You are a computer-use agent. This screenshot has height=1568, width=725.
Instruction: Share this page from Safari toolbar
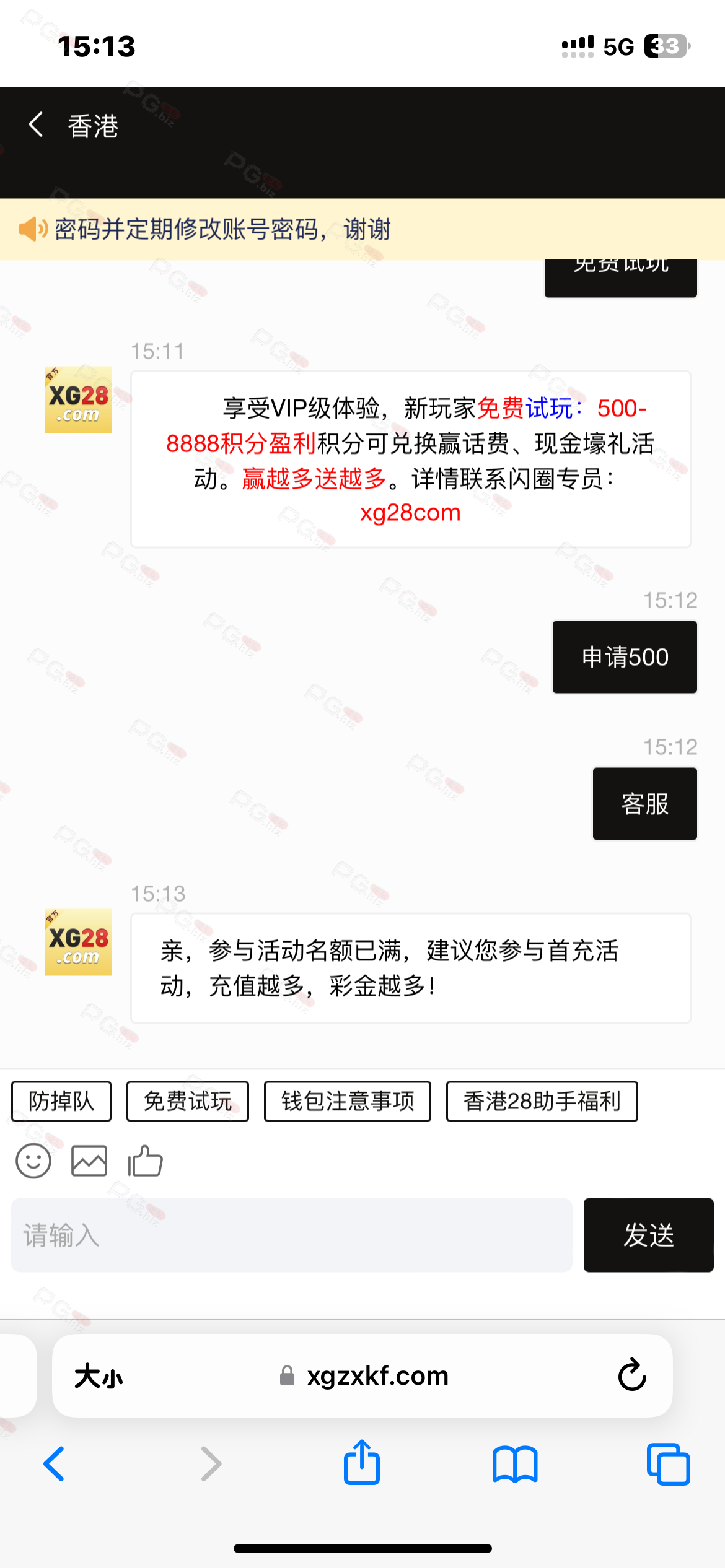click(362, 1462)
